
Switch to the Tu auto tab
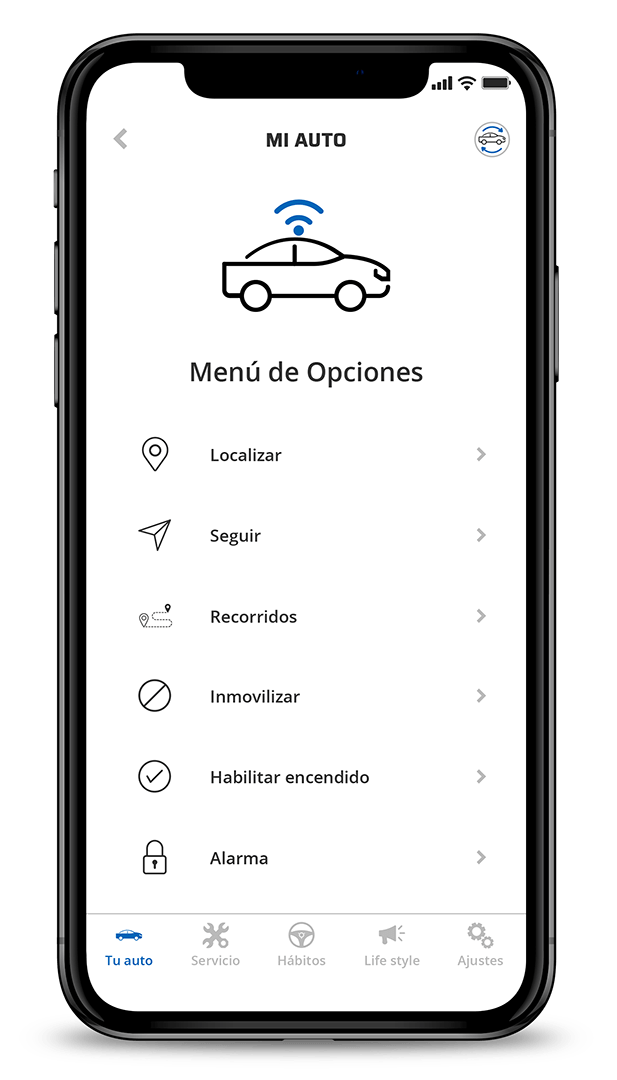pyautogui.click(x=129, y=946)
